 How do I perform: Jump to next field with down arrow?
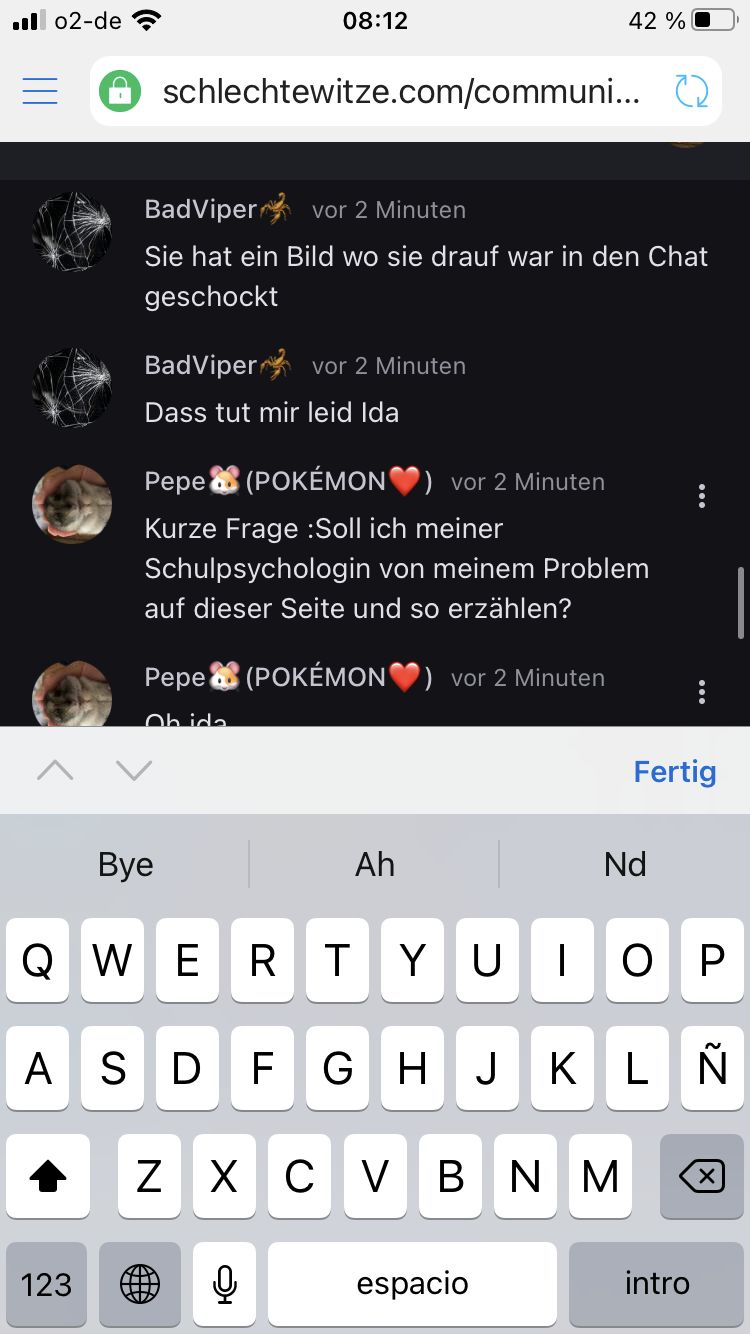[x=133, y=770]
